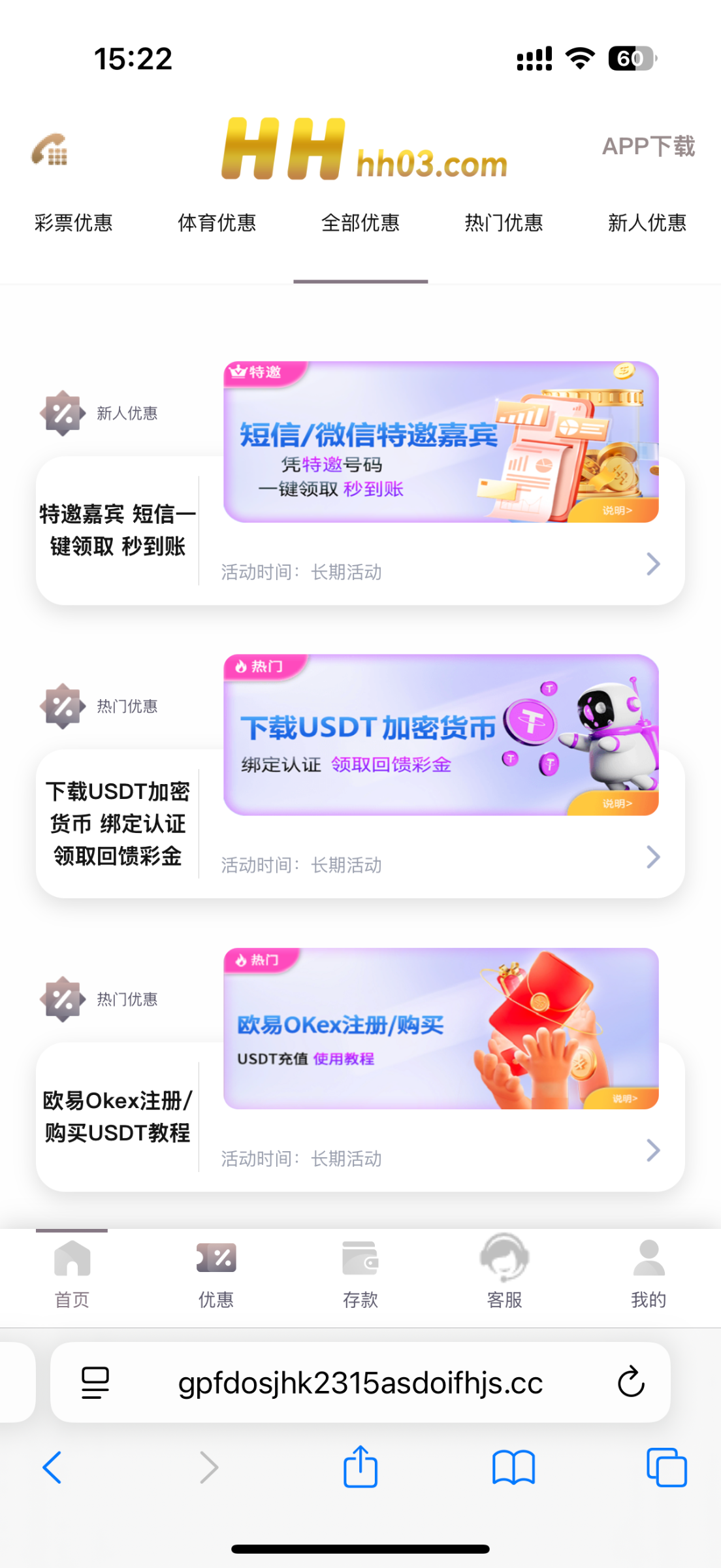Open the 短信/微信特邀嘉宾 promotion banner
This screenshot has width=721, height=1568.
tap(441, 442)
